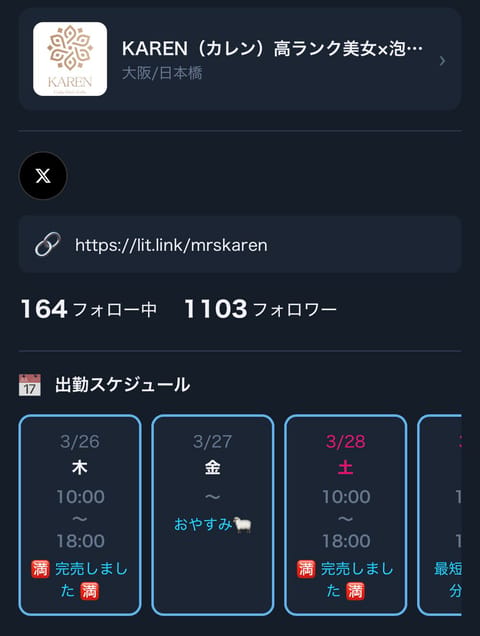Image resolution: width=480 pixels, height=636 pixels.
Task: Open the KAREN shop card
Action: 240,59
